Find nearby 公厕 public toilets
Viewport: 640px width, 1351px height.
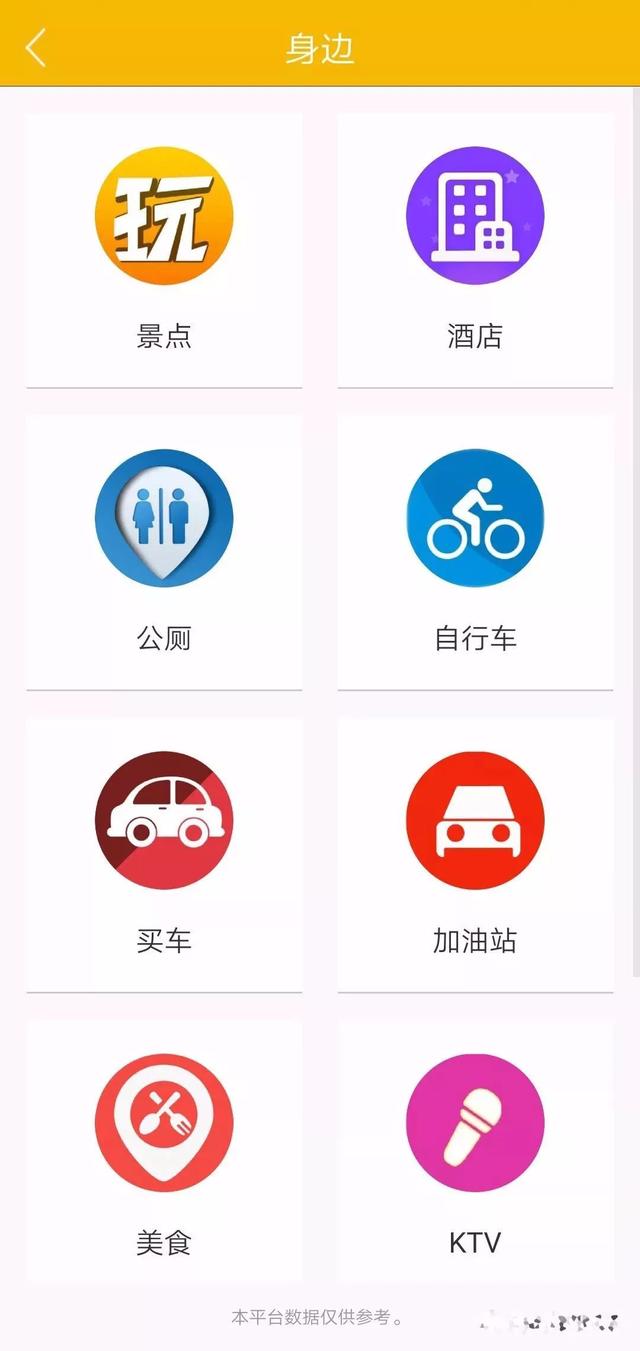click(164, 551)
